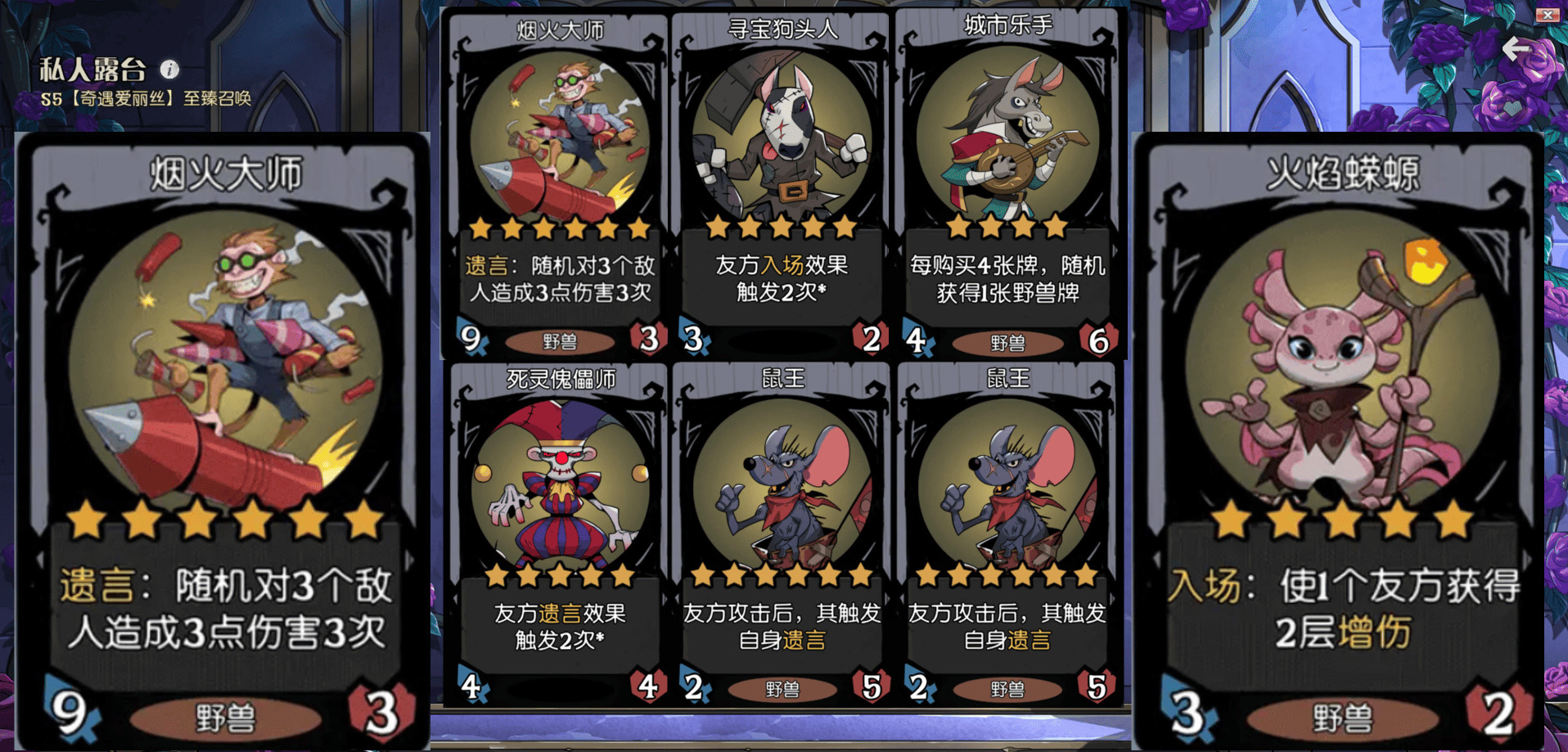Open the info icon beside 私人露台
This screenshot has height=752, width=1568.
(x=169, y=70)
